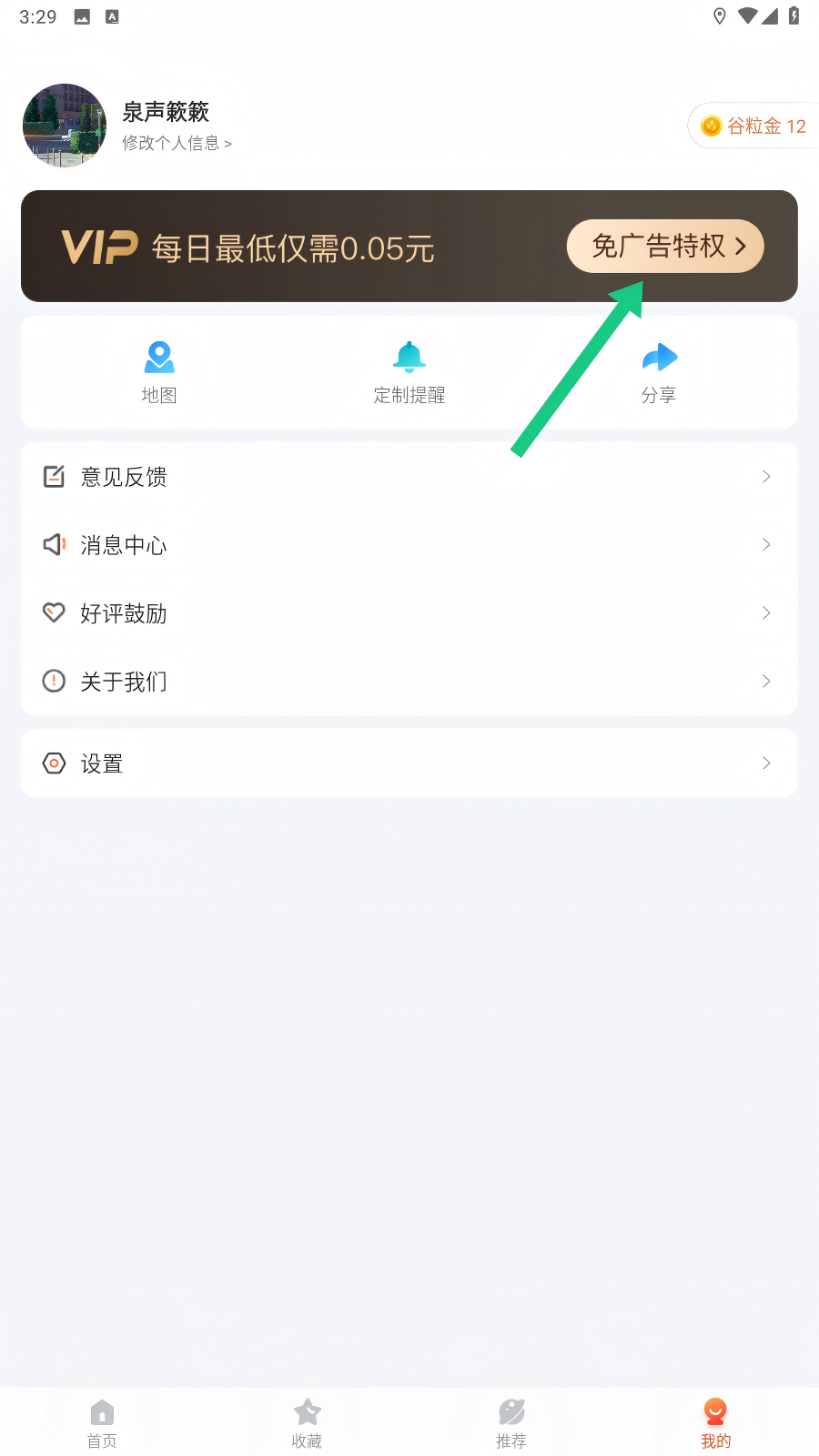Image resolution: width=819 pixels, height=1456 pixels.
Task: Switch to the 首页 home tab
Action: coord(102,1423)
